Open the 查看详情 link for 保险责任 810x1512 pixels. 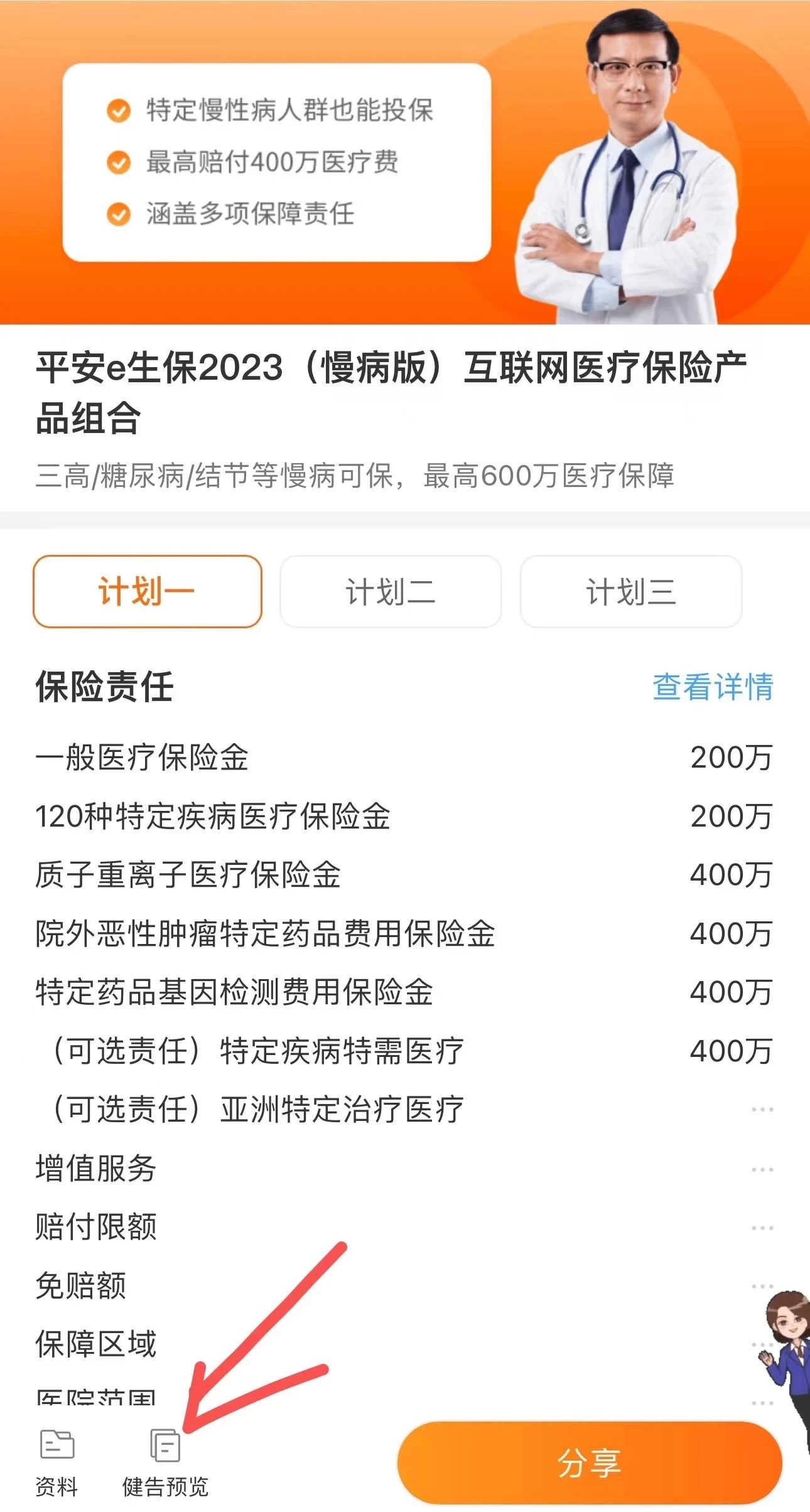pos(713,686)
